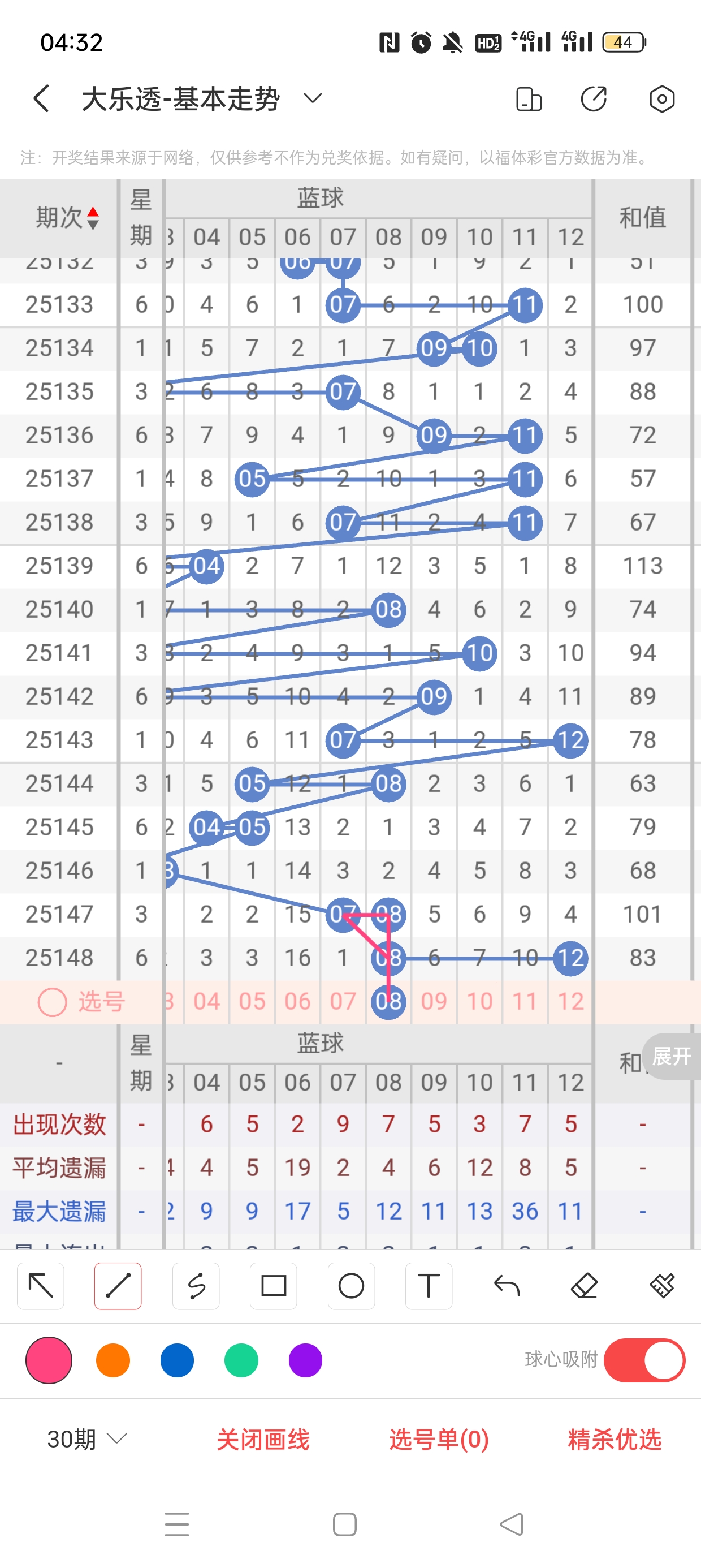
Task: Toggle the screen orientation icon
Action: [x=528, y=98]
